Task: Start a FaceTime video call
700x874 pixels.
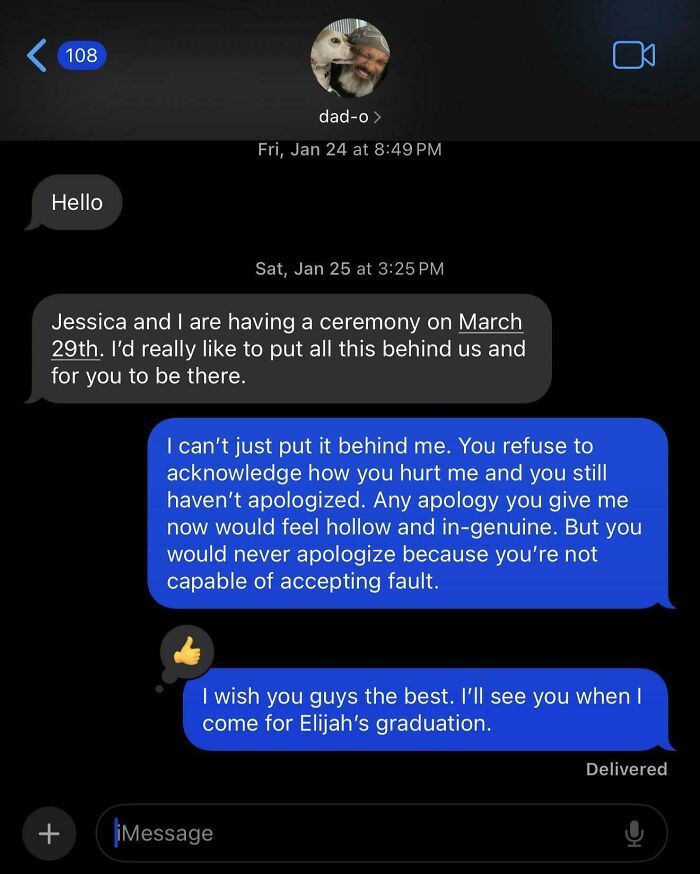Action: click(633, 55)
